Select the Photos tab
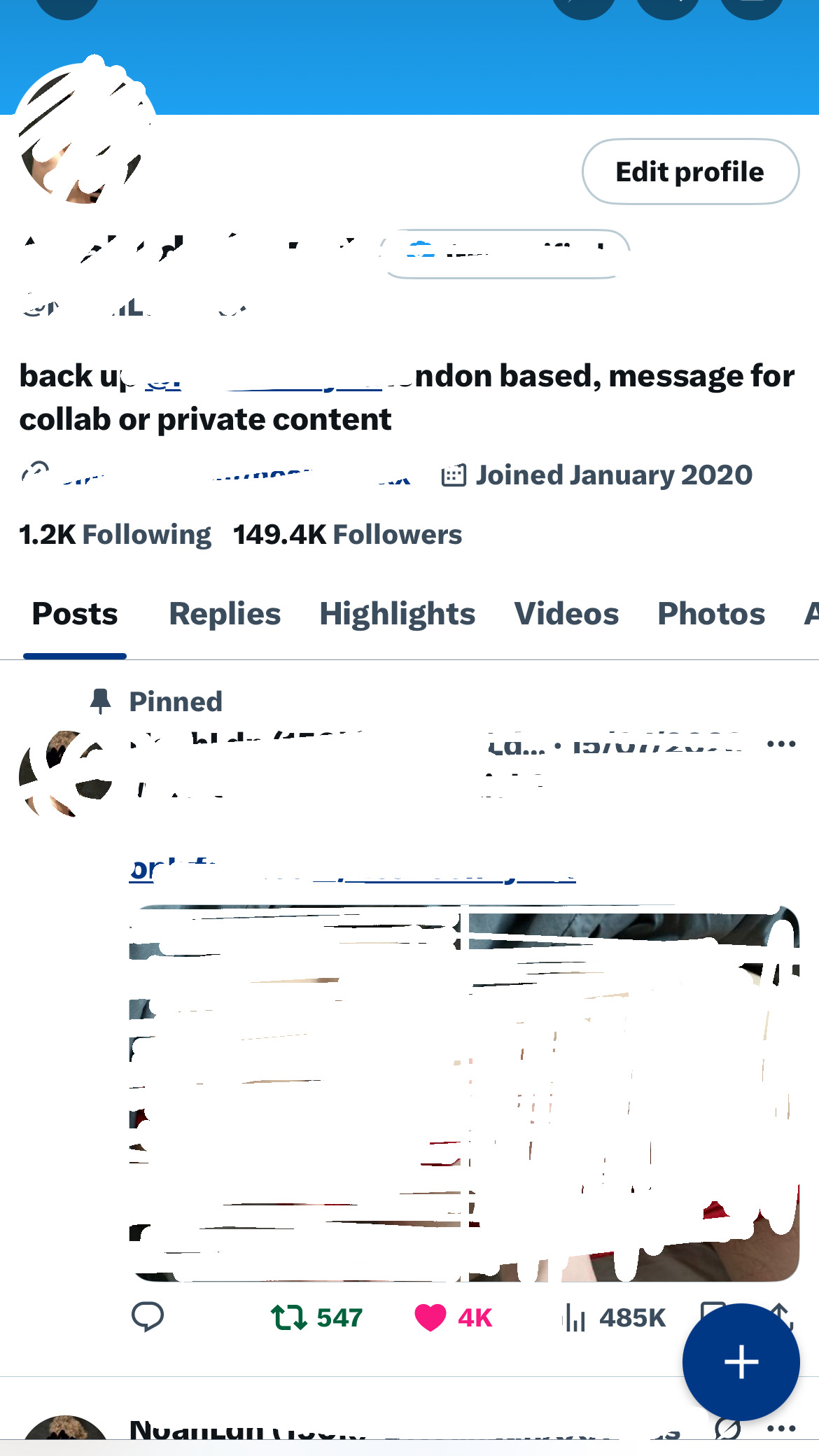Image resolution: width=819 pixels, height=1456 pixels. pos(711,614)
